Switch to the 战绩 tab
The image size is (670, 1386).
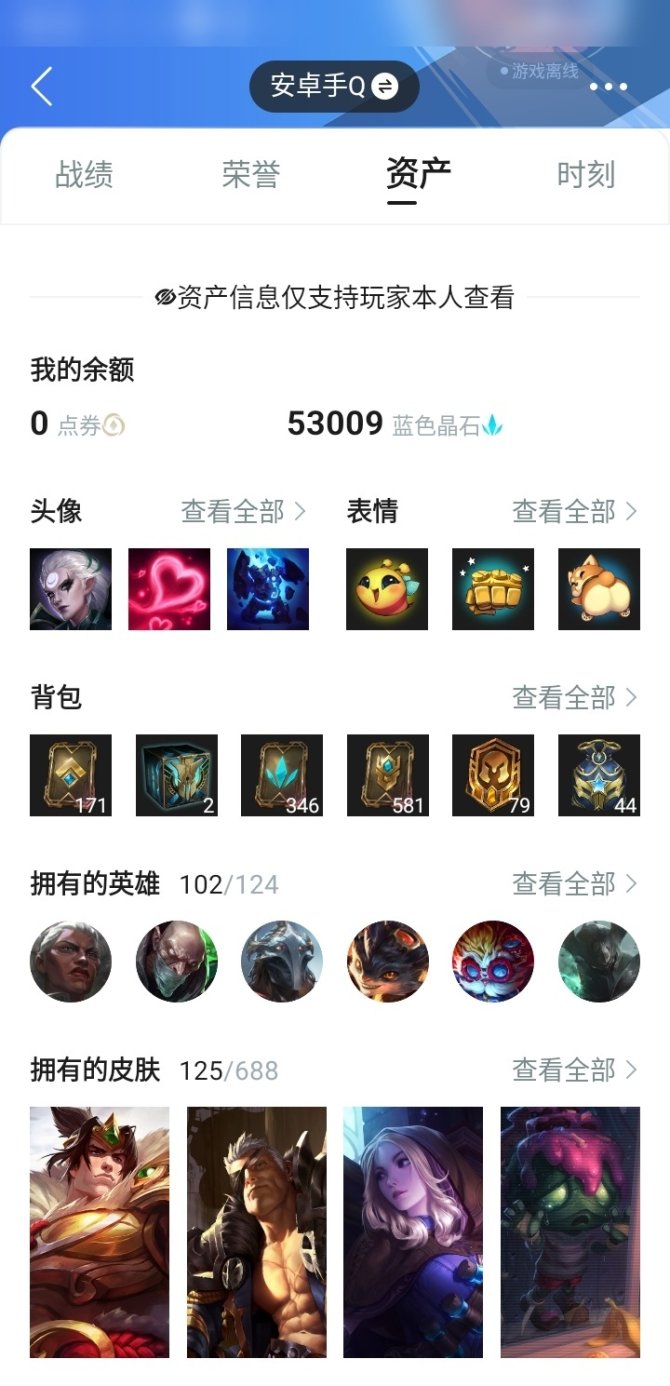tap(84, 175)
